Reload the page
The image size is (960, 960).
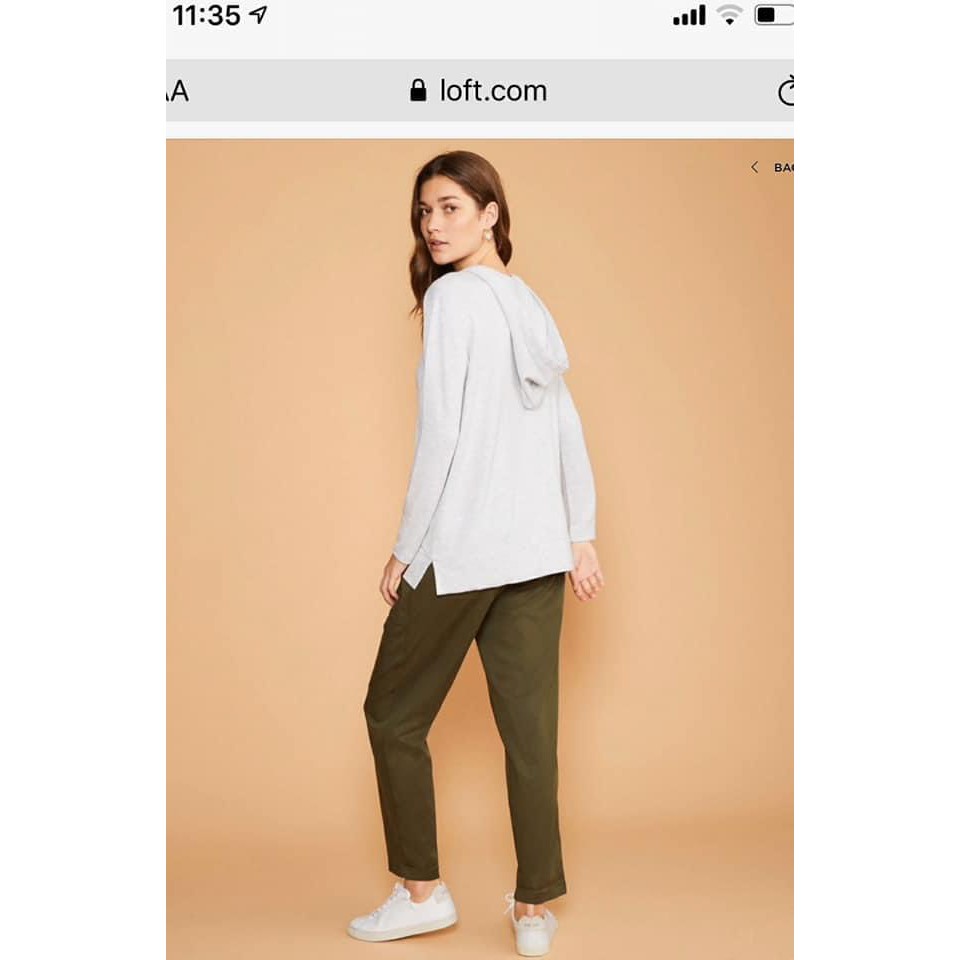[x=786, y=91]
